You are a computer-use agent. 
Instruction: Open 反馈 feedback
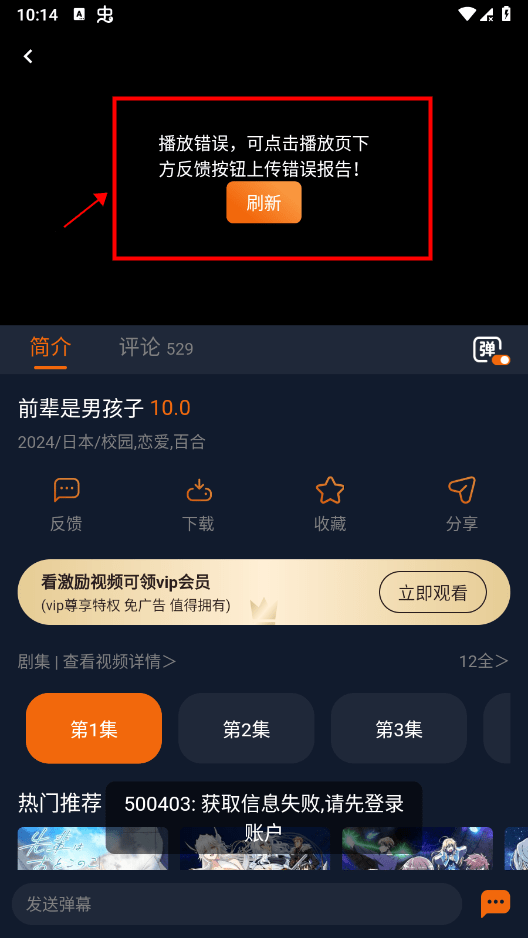pos(66,505)
